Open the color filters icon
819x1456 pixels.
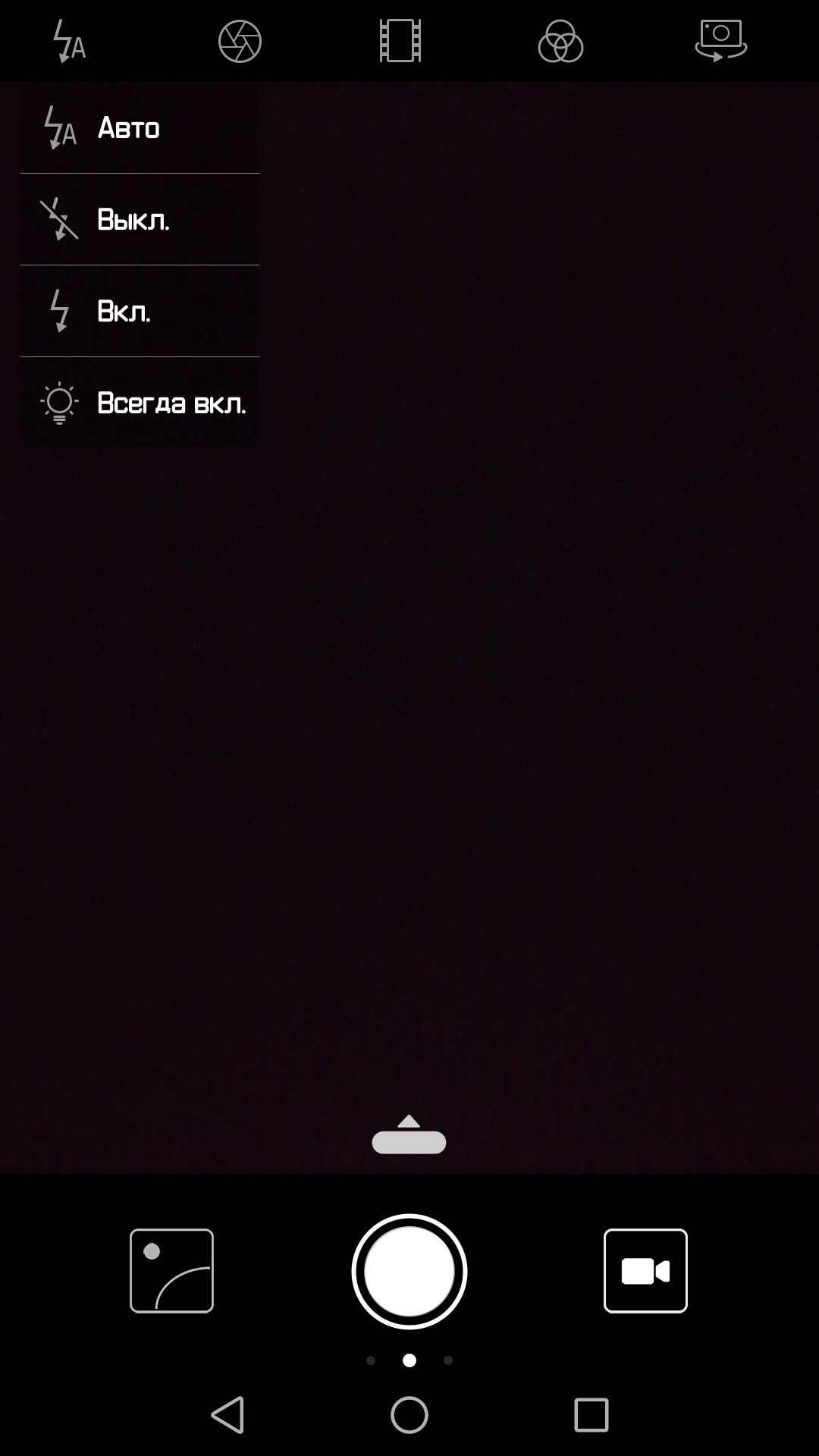tap(560, 41)
